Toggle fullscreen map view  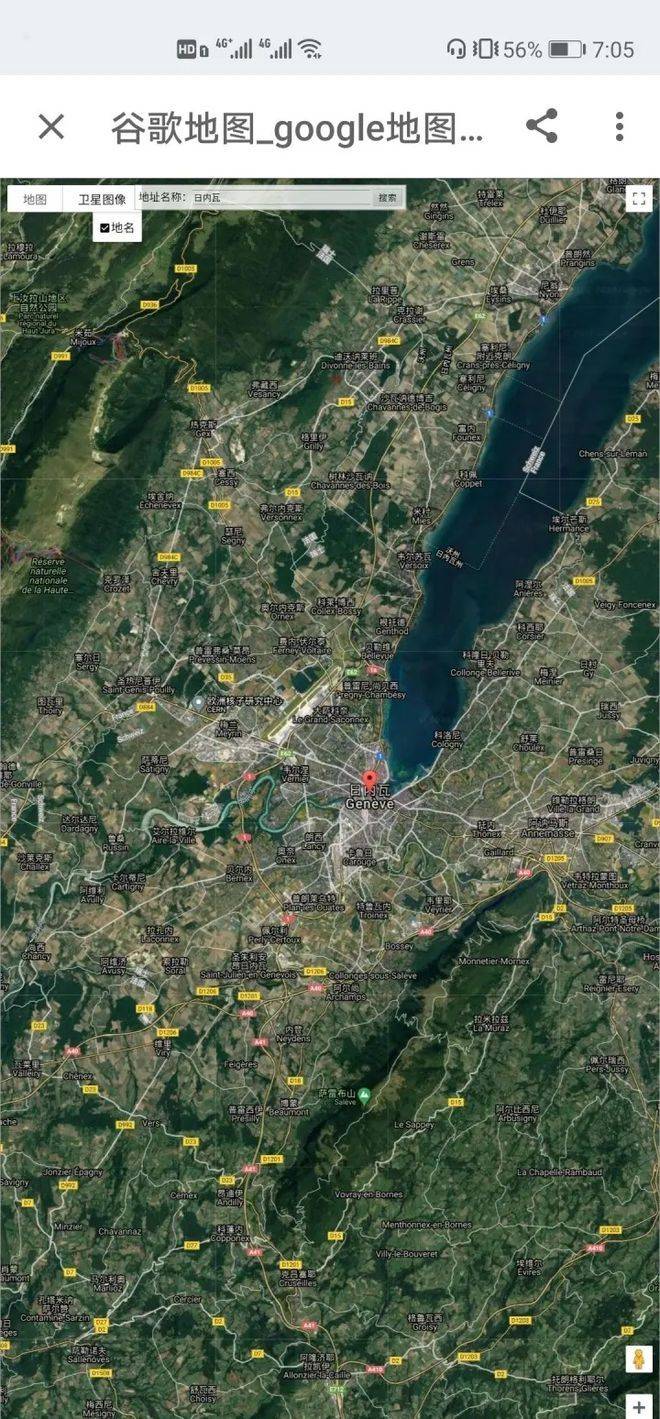pos(639,198)
